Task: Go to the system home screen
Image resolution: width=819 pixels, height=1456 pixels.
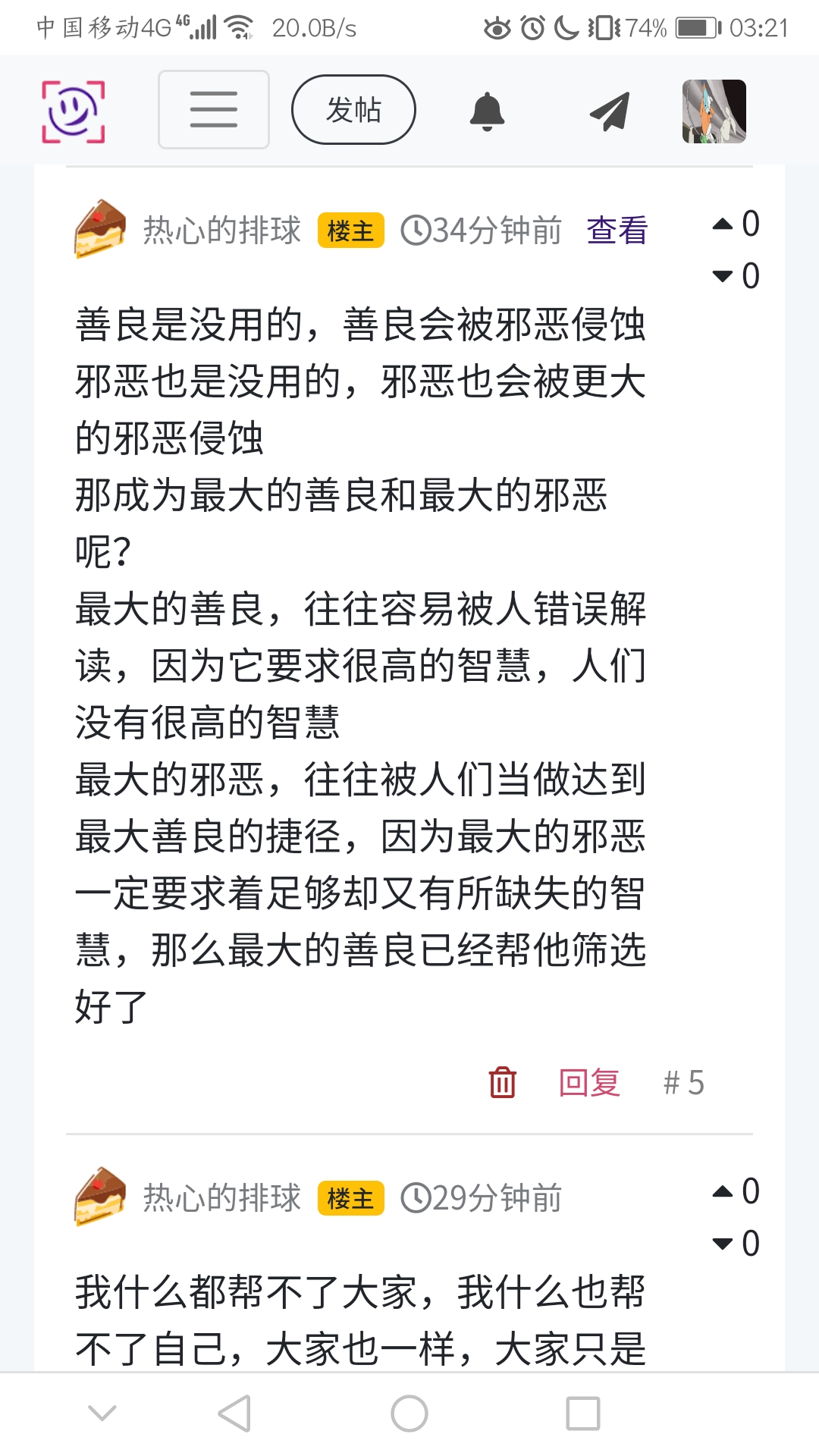Action: pyautogui.click(x=409, y=1414)
